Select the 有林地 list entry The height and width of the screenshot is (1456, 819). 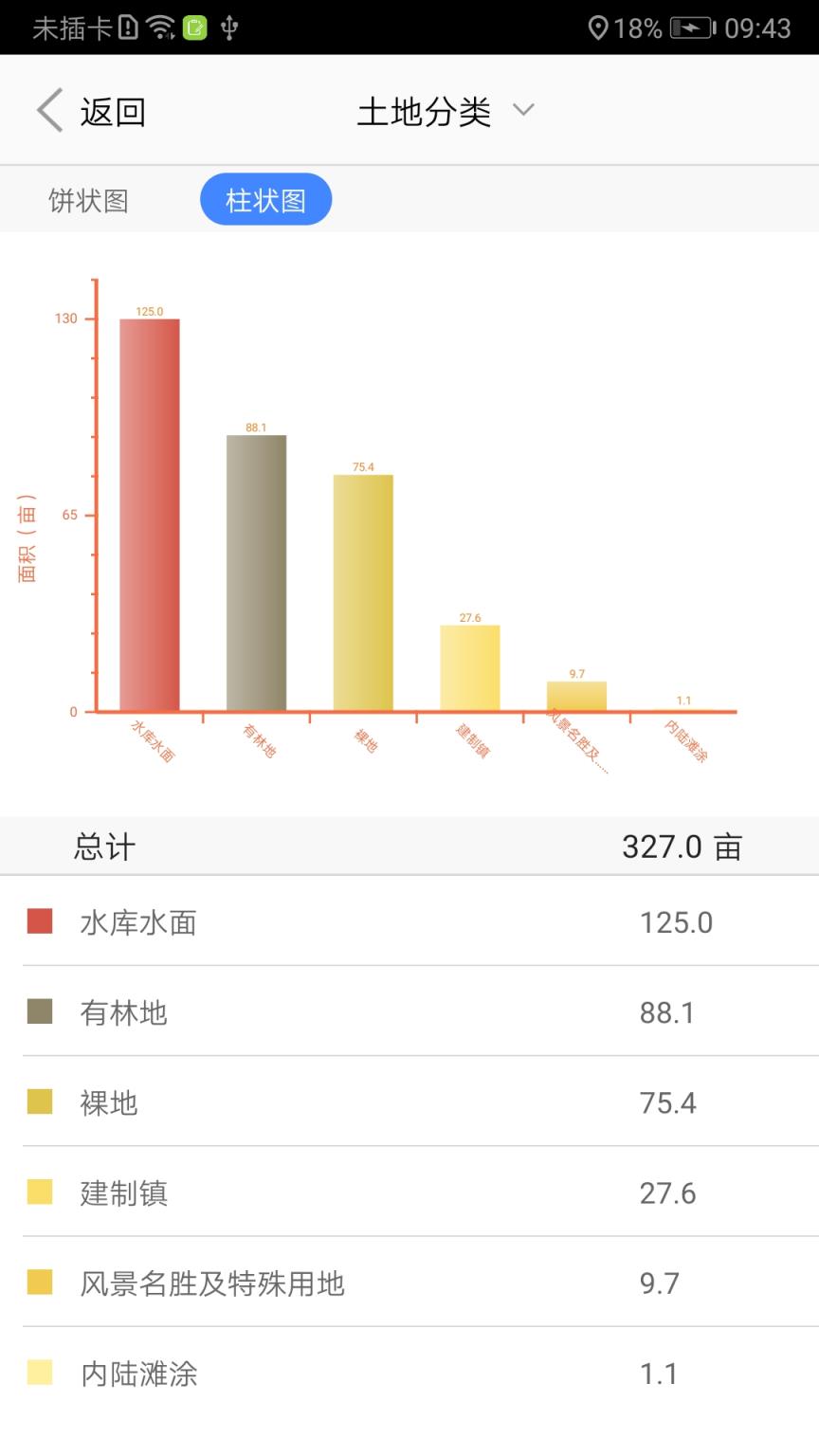pyautogui.click(x=123, y=1012)
